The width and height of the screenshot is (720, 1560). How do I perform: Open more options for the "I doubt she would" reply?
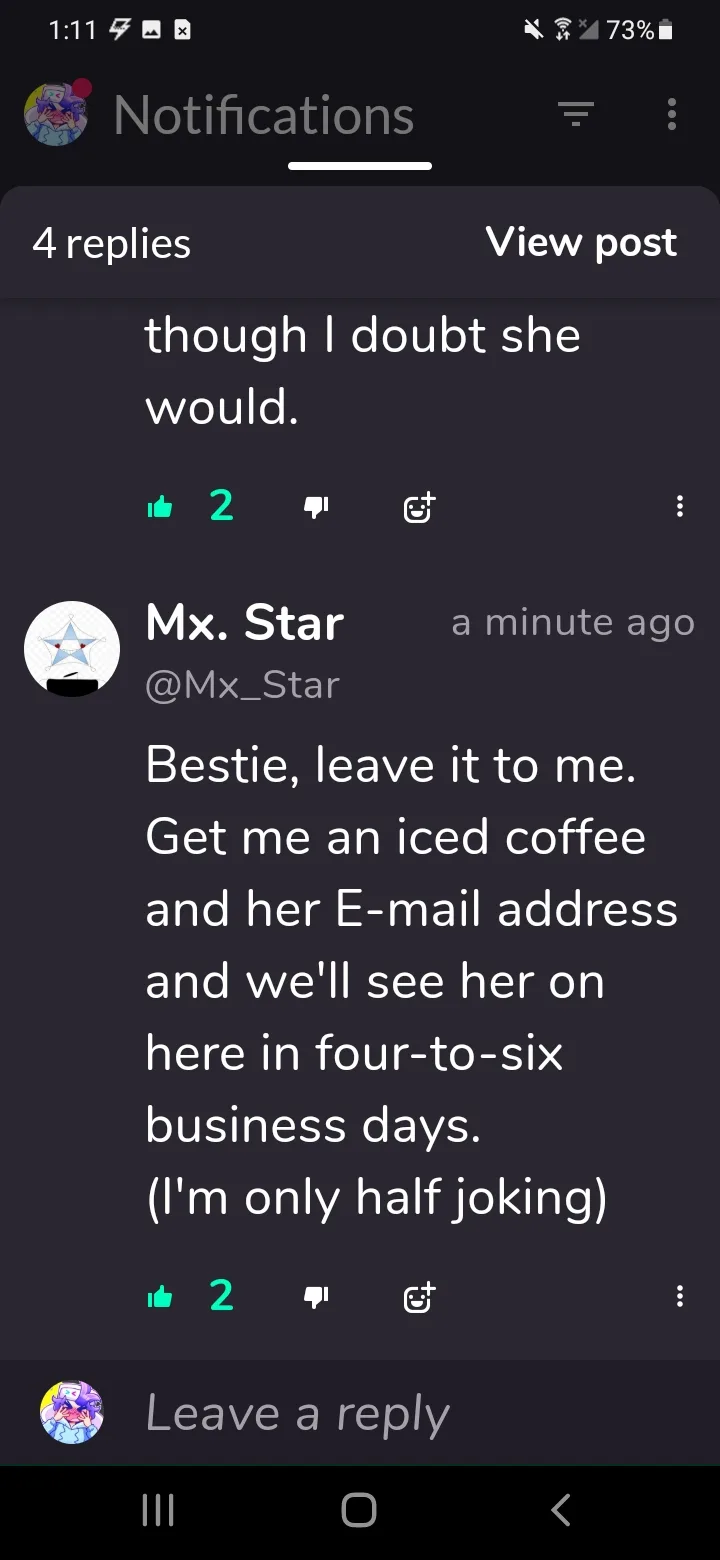pyautogui.click(x=680, y=507)
